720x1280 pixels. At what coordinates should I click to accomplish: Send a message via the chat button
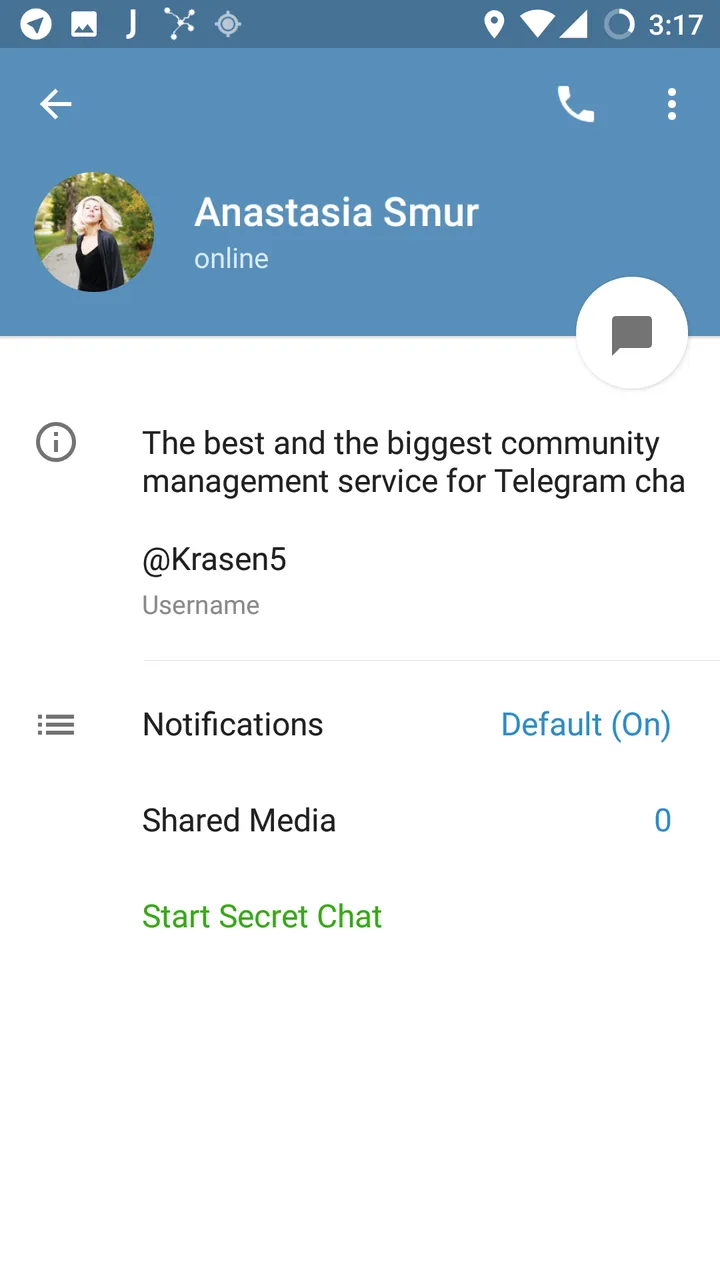click(x=632, y=333)
